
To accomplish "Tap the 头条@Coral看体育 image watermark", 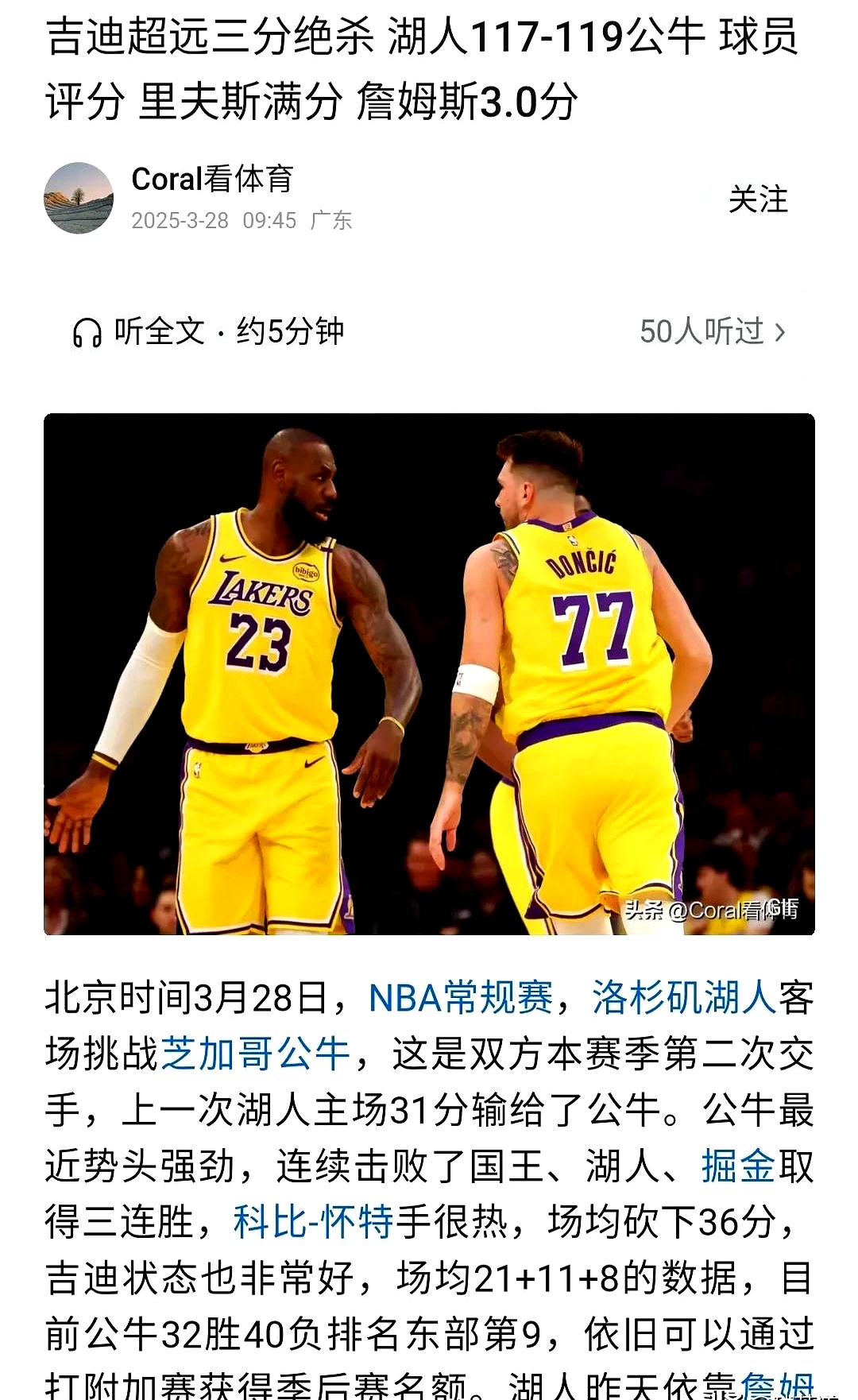I will click(x=711, y=910).
